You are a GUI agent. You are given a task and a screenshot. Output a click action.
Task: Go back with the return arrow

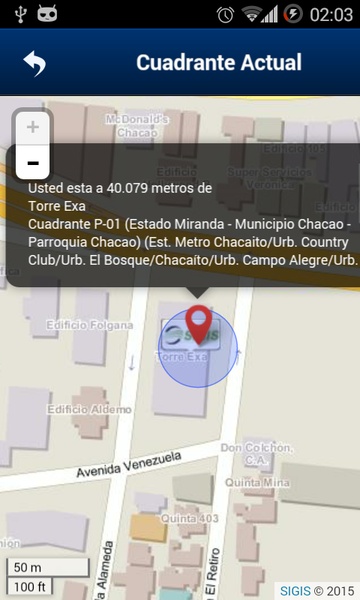click(x=34, y=63)
